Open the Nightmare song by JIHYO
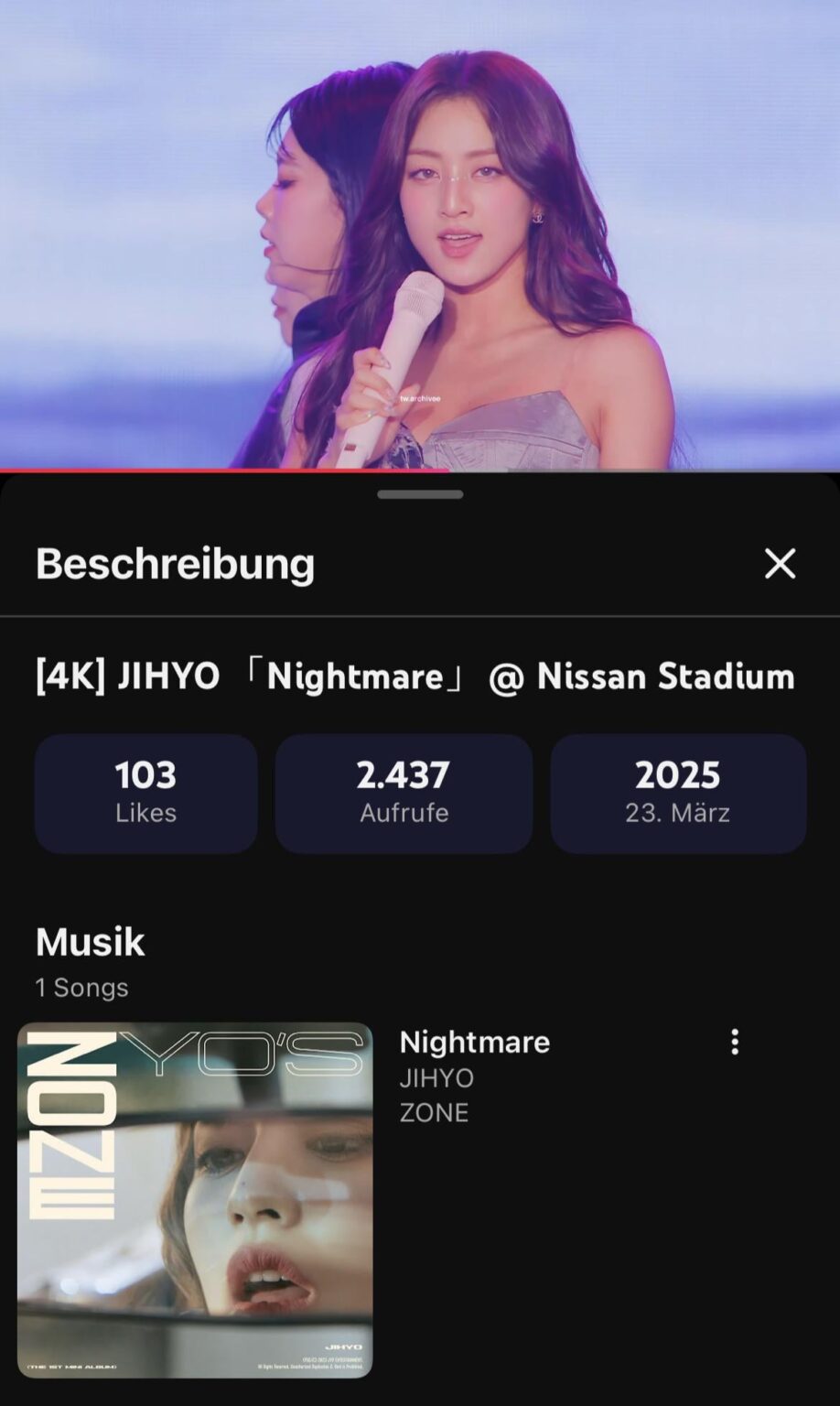Image resolution: width=840 pixels, height=1406 pixels. click(x=475, y=1043)
